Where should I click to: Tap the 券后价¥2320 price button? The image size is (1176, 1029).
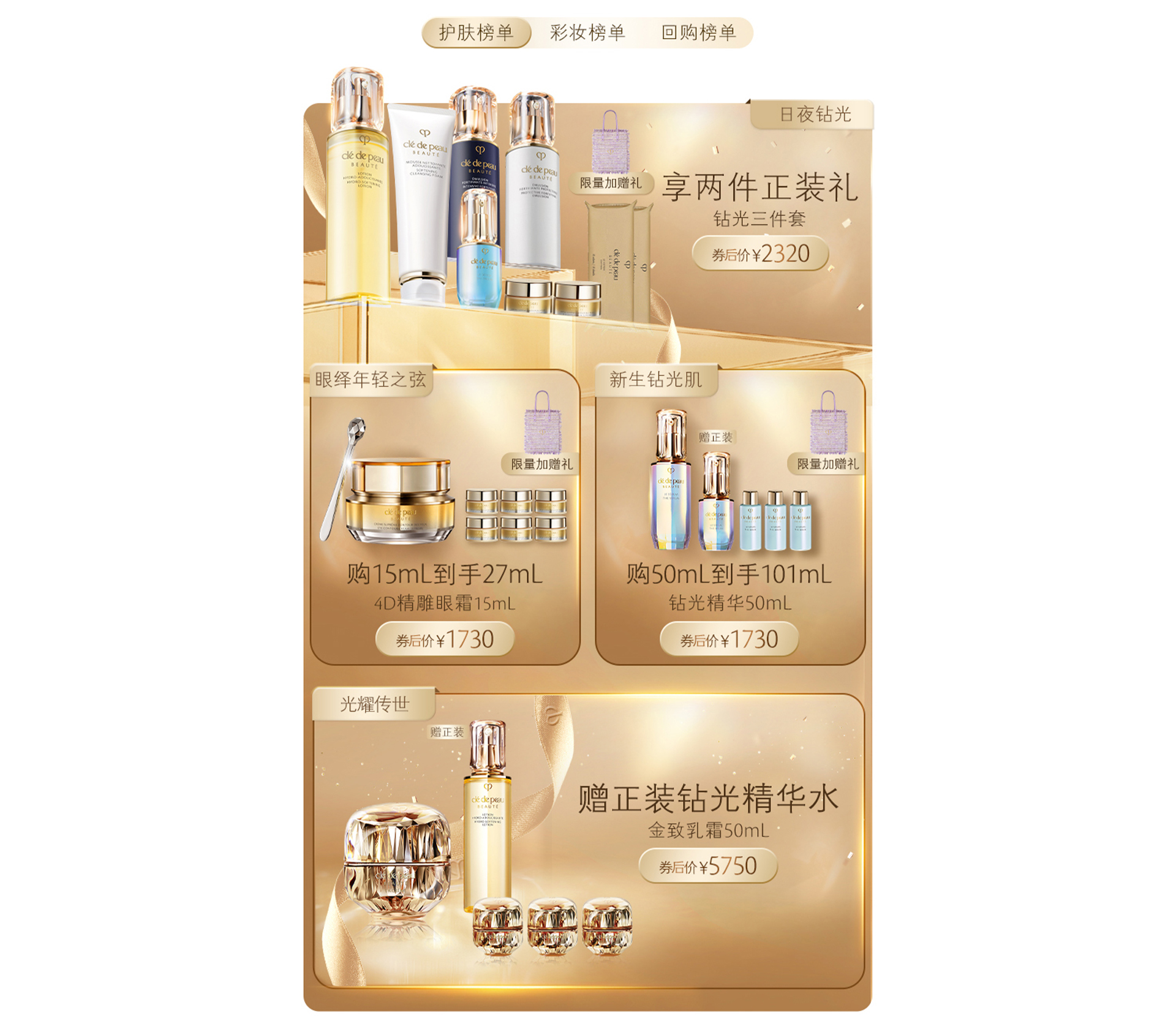click(760, 253)
